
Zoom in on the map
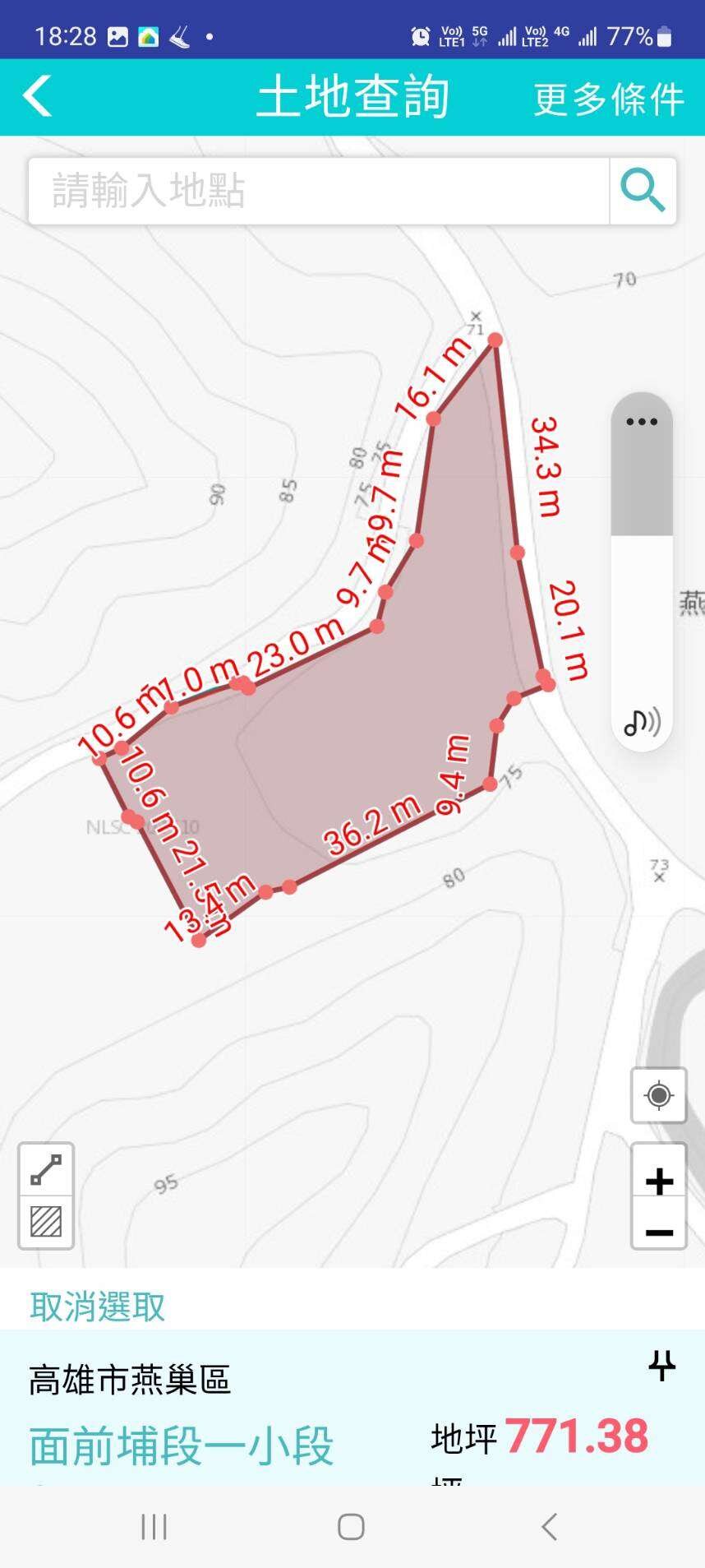pyautogui.click(x=659, y=1182)
